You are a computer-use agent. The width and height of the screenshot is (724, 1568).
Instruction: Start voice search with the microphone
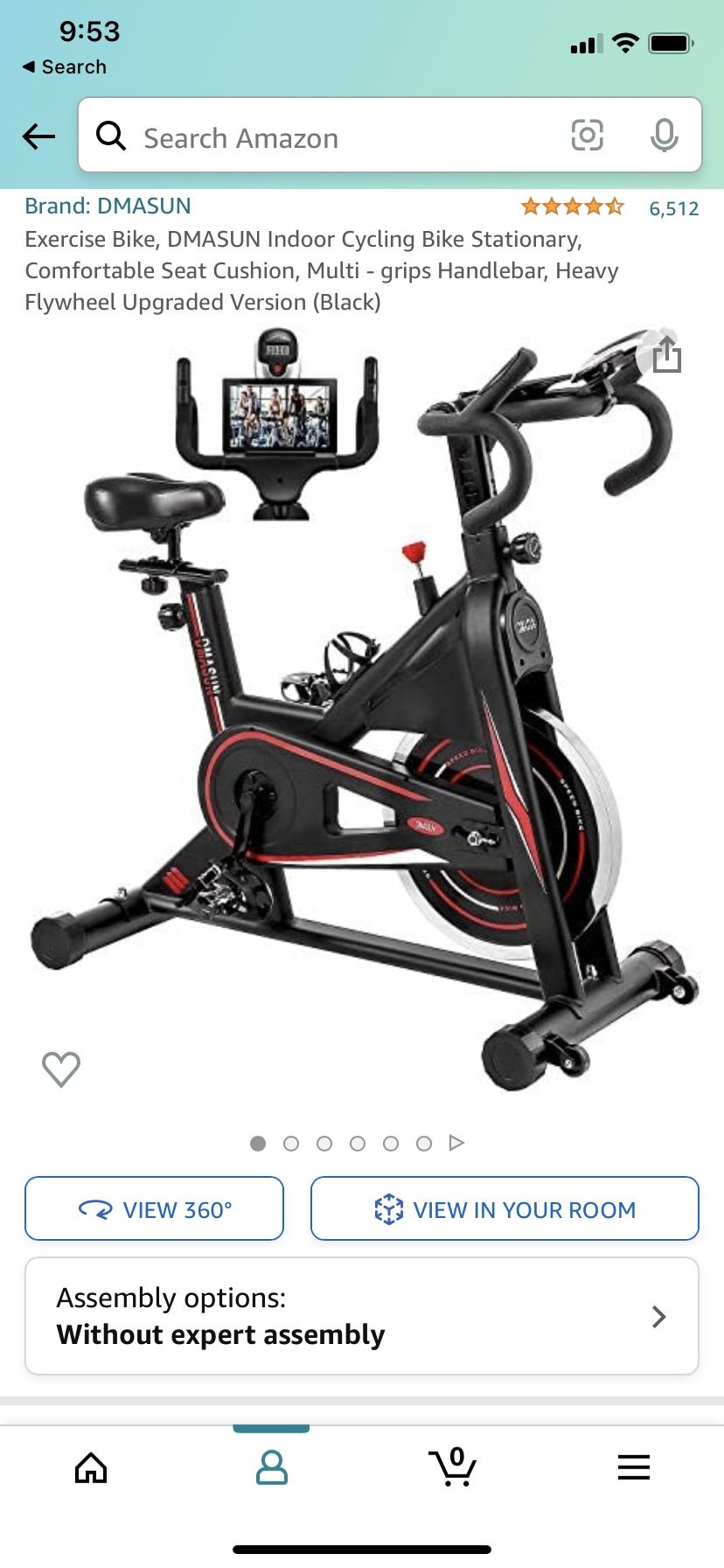click(665, 136)
